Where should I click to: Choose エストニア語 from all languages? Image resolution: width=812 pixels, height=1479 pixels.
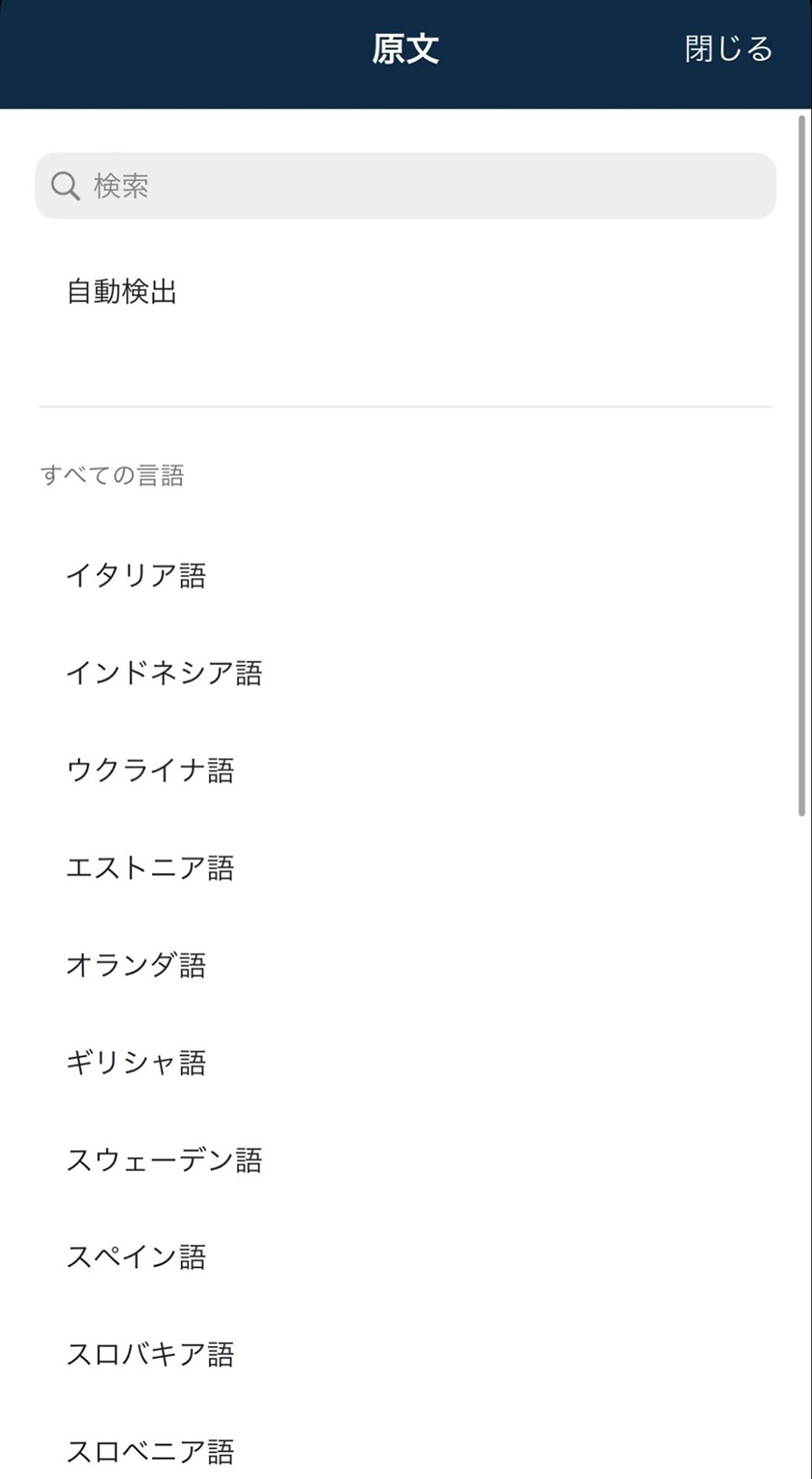click(406, 867)
